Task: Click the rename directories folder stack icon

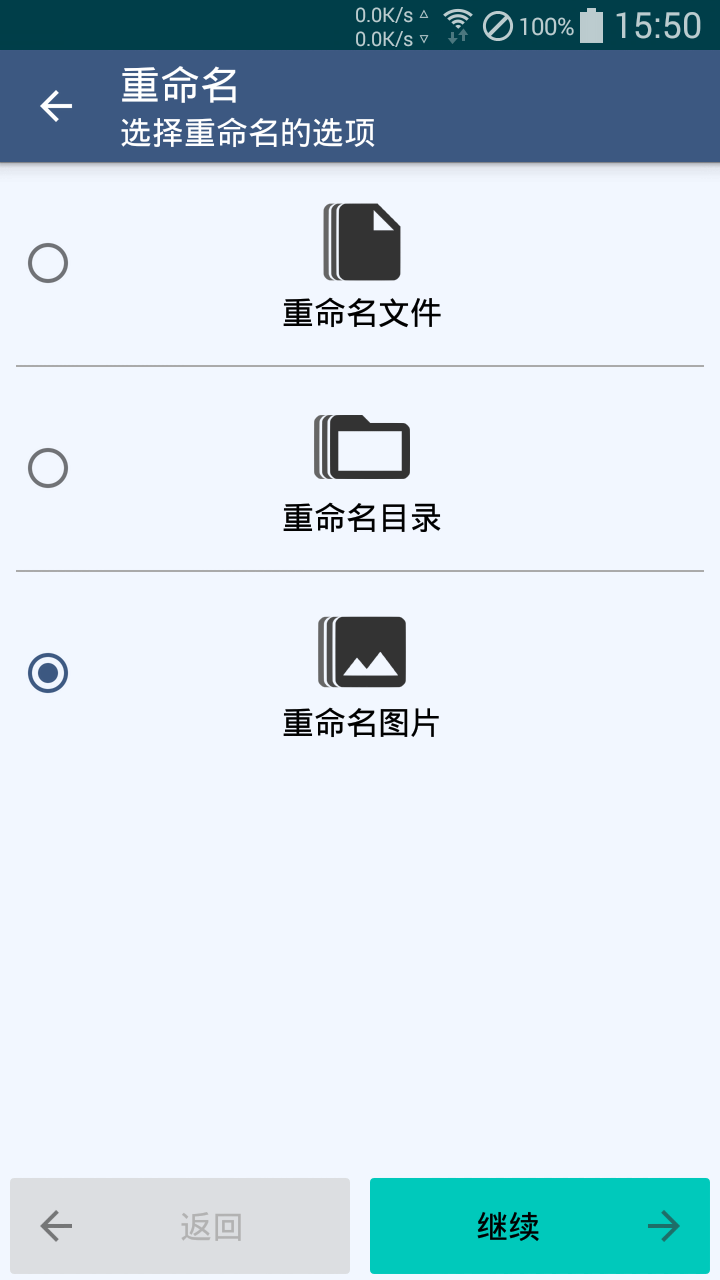Action: click(362, 446)
